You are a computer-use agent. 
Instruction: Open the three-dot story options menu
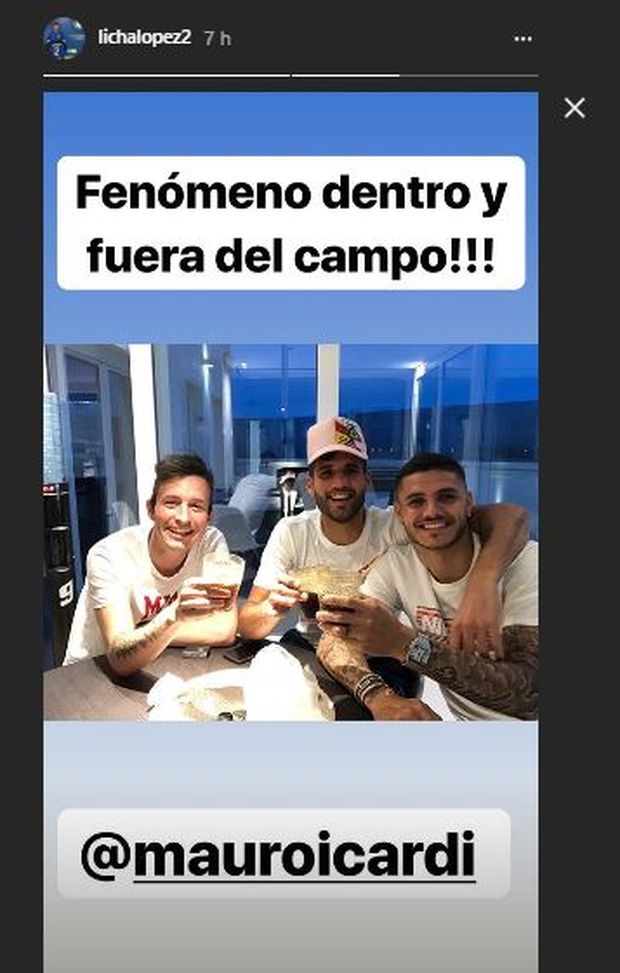522,38
